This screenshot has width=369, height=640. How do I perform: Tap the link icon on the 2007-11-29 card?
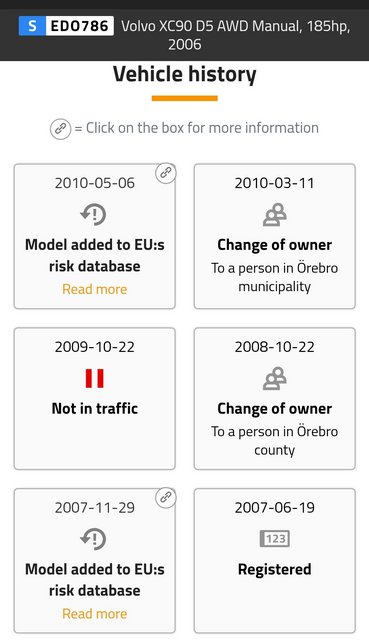coord(166,498)
